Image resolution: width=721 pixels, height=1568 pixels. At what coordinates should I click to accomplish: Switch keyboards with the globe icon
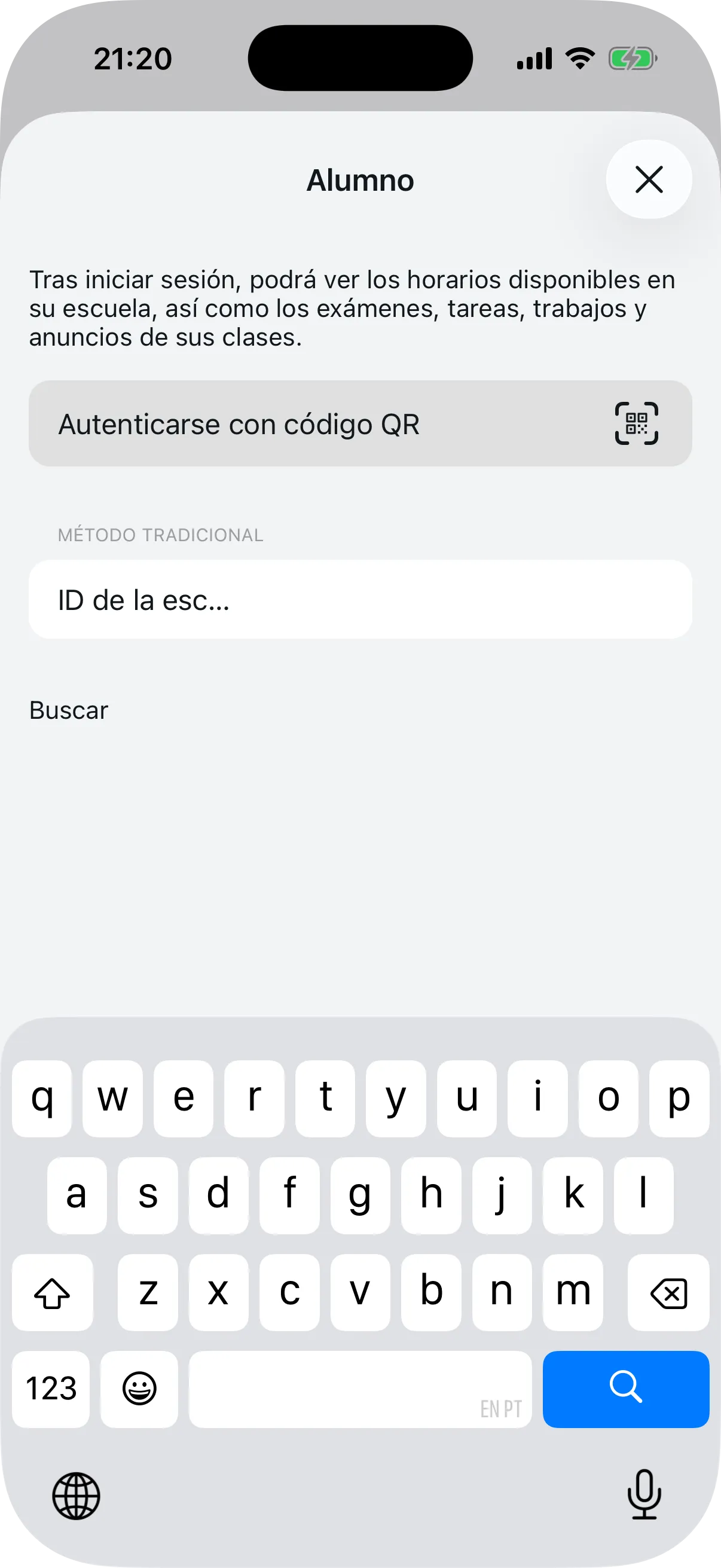(x=76, y=1497)
